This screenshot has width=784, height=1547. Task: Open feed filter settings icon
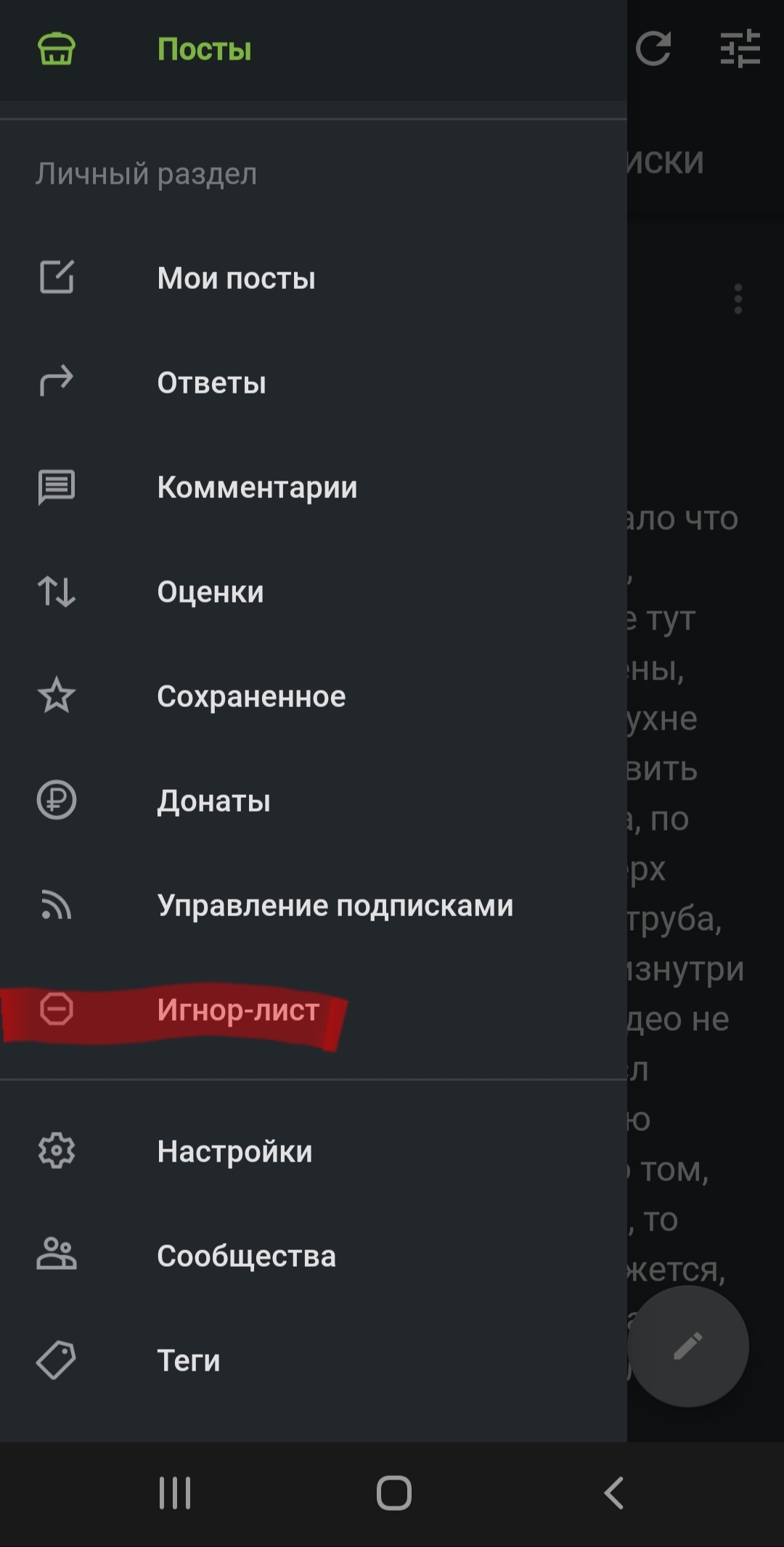(x=740, y=49)
